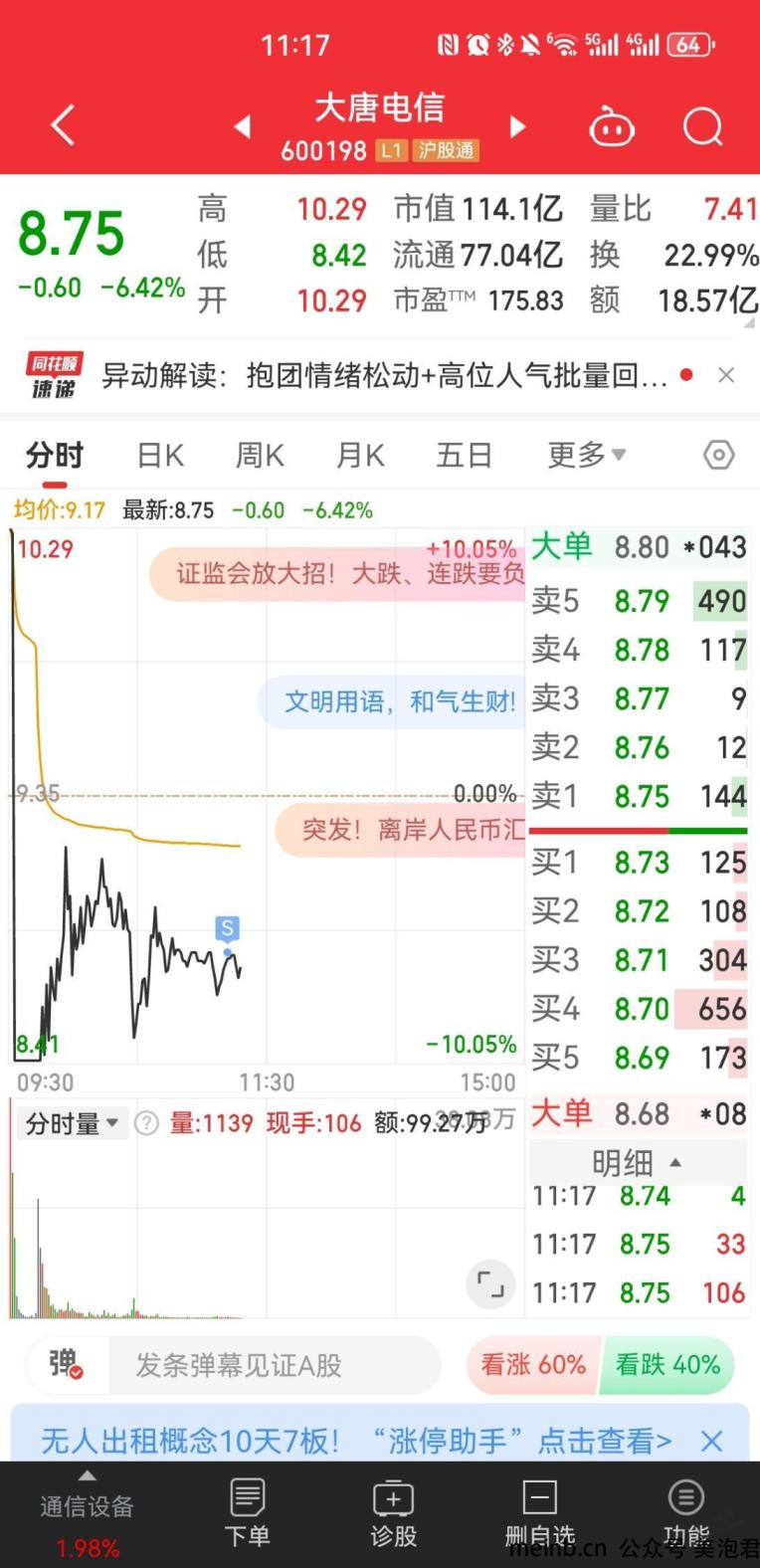Expand the 明细 trade details
This screenshot has width=760, height=1568.
click(x=637, y=1162)
